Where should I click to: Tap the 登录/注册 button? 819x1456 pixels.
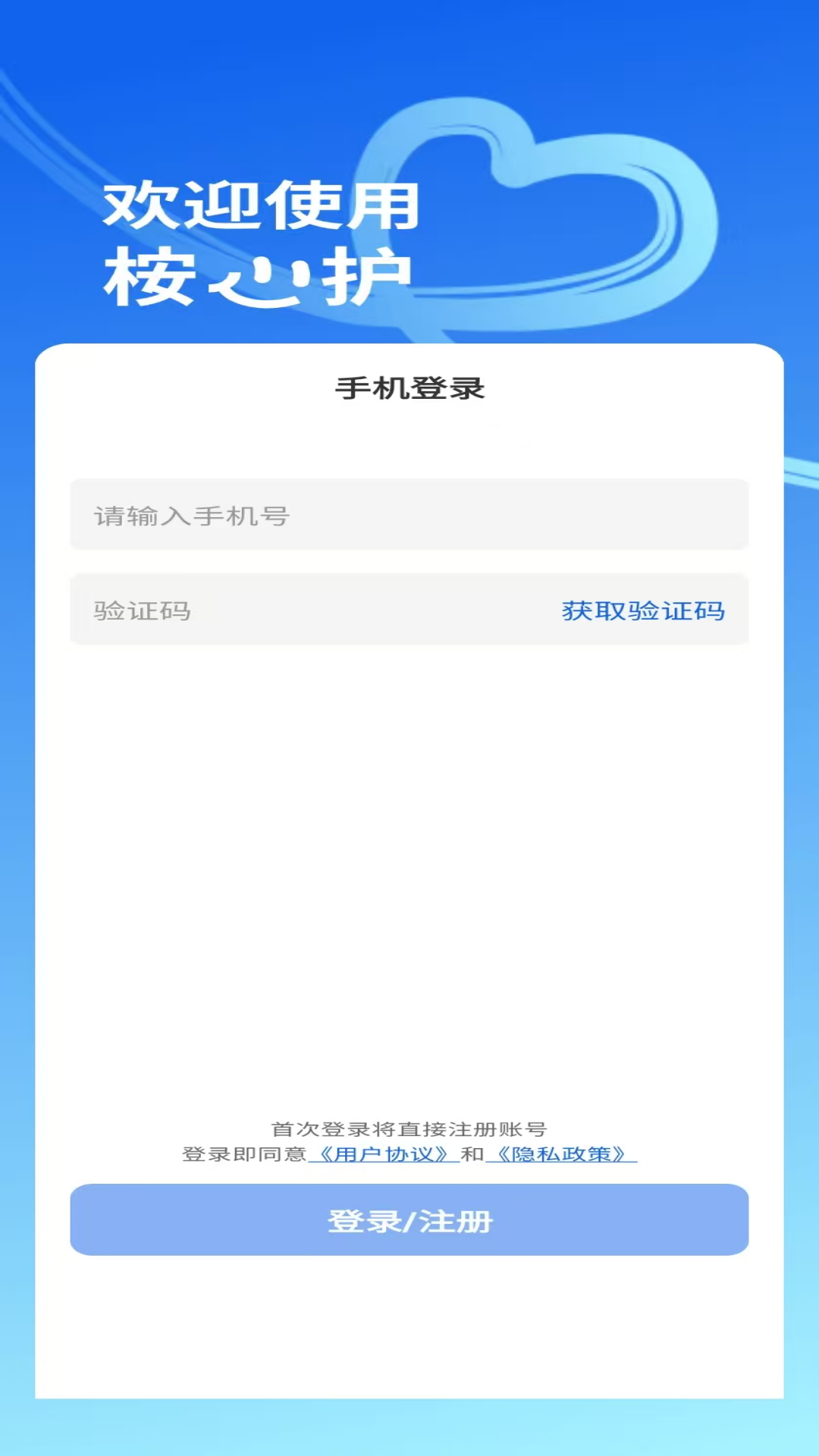409,1219
